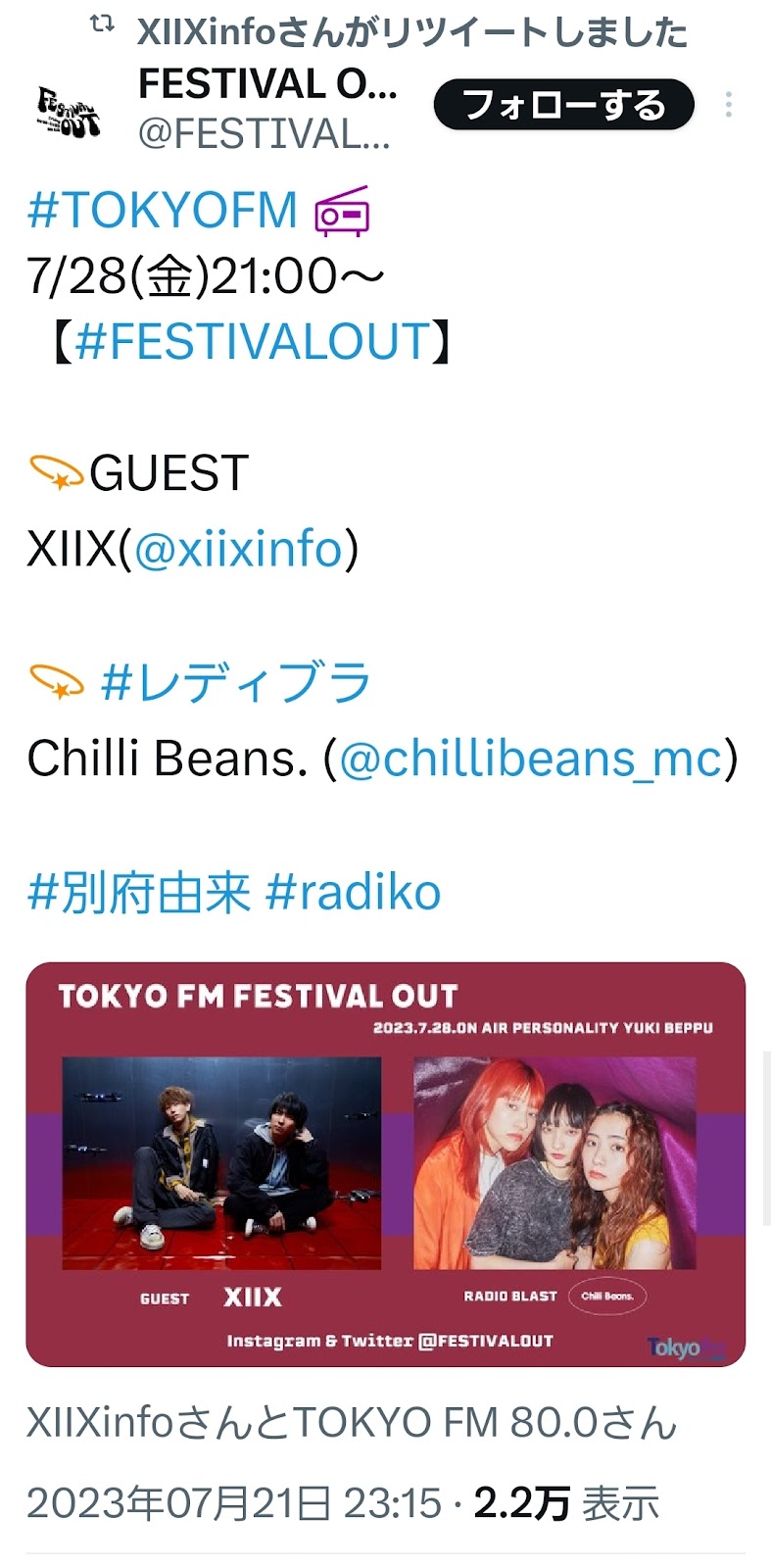Viewport: 771px width, 1568px height.
Task: Open the #レディブラ hashtag
Action: point(235,681)
